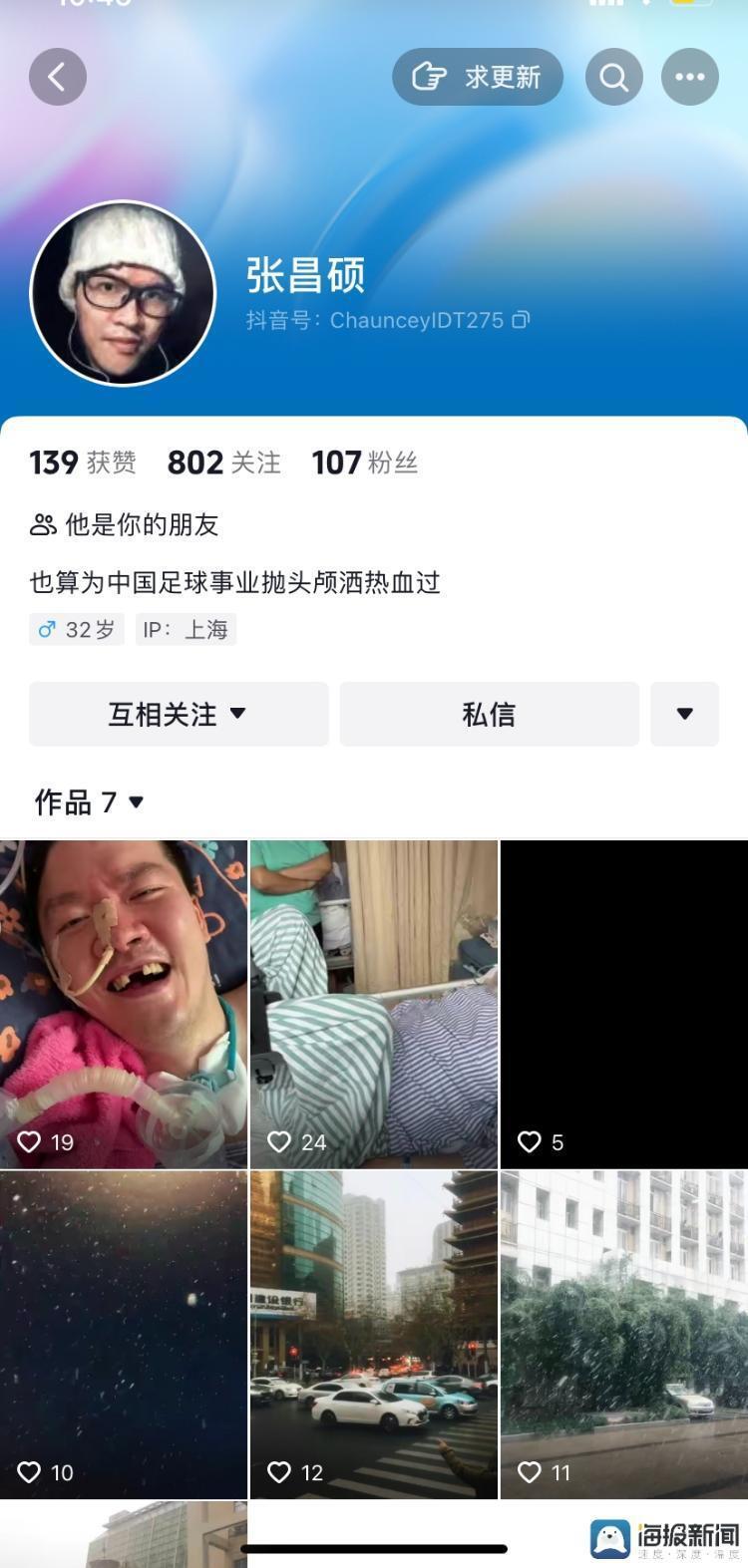The height and width of the screenshot is (1568, 748).
Task: Expand the arrow button beside 私信
Action: (684, 714)
